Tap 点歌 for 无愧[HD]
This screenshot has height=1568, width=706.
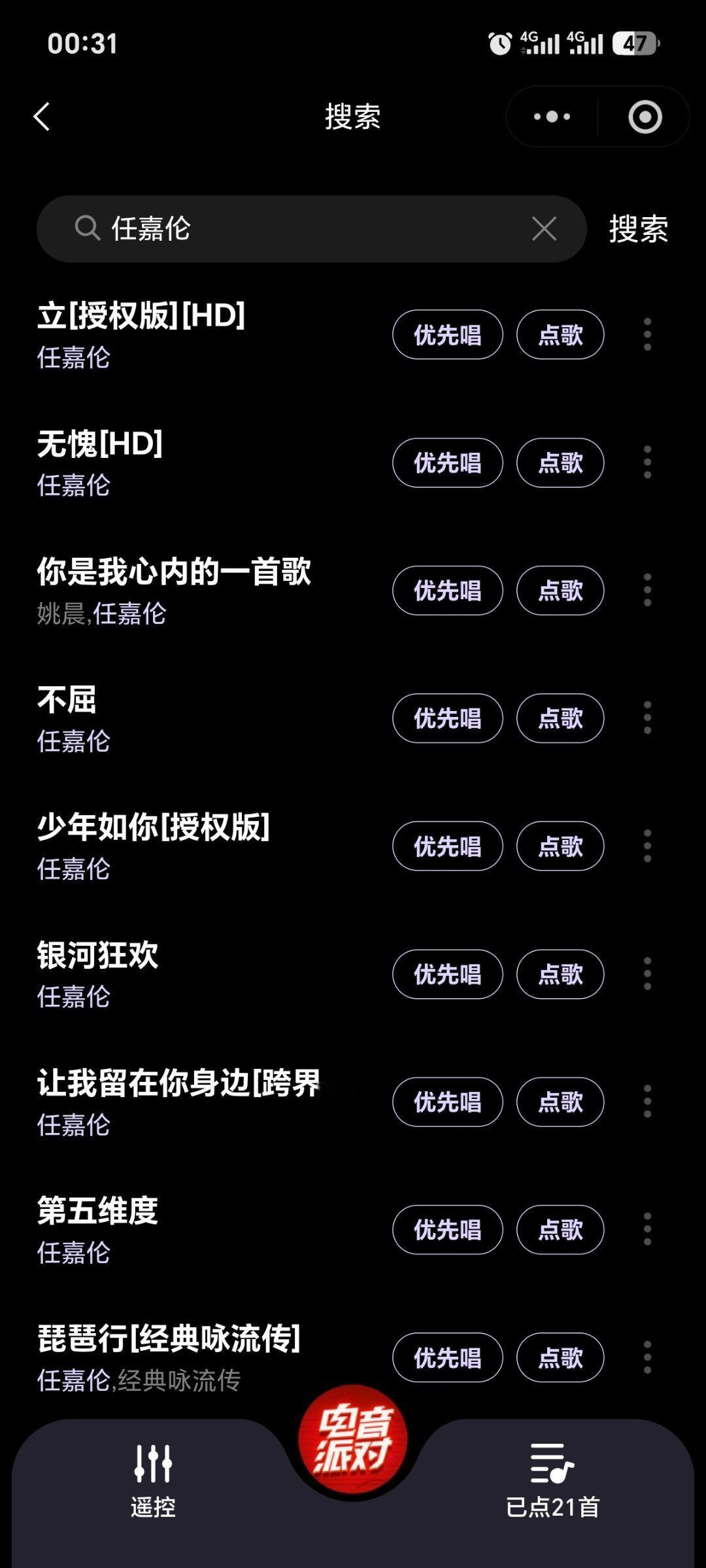[560, 462]
